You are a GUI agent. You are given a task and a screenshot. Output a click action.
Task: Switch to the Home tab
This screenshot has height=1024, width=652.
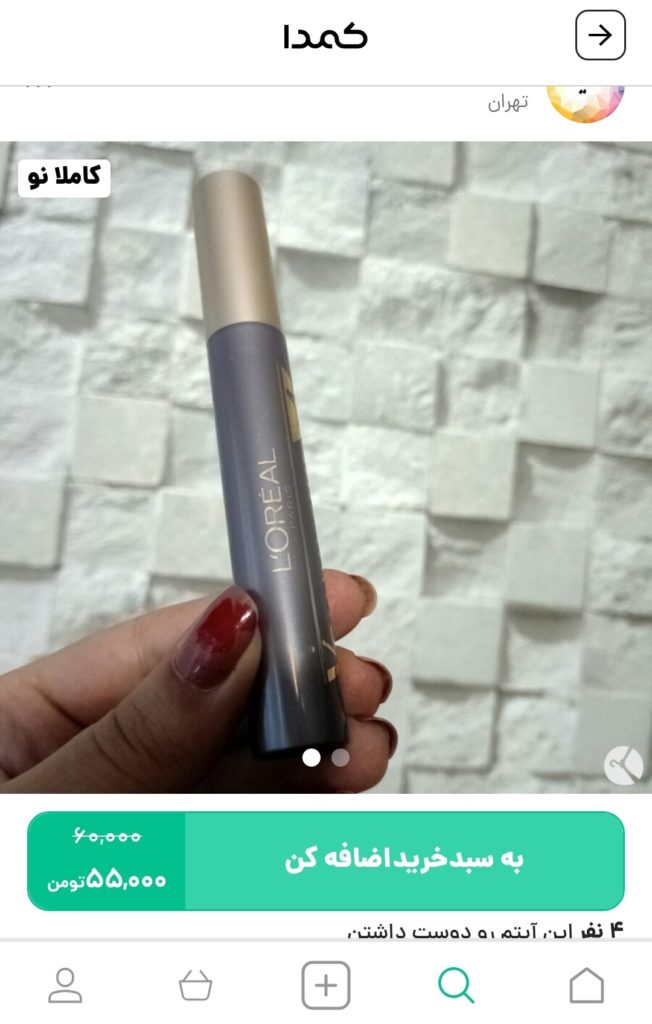586,985
